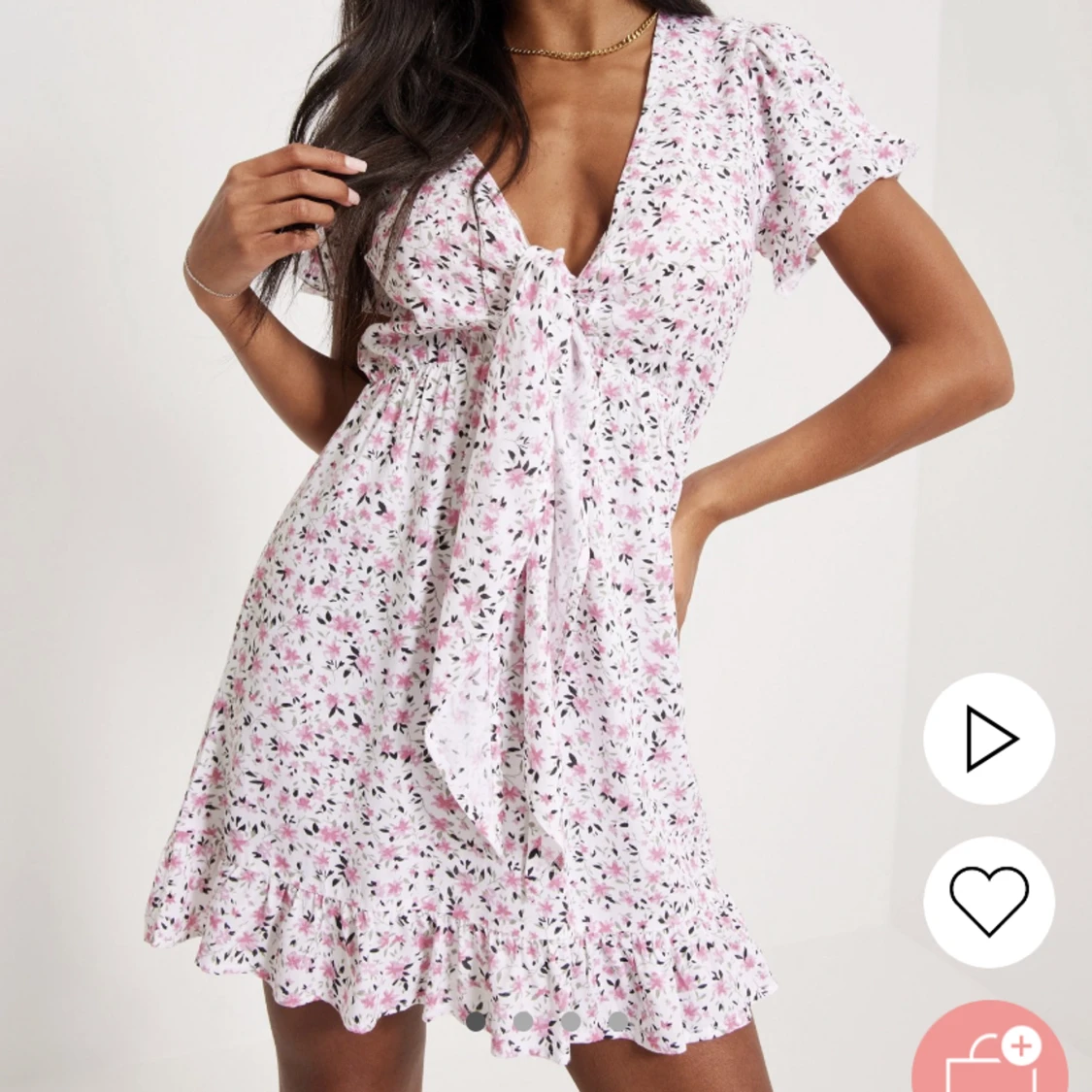Add the dress to favorites
1092x1092 pixels.
tap(988, 902)
